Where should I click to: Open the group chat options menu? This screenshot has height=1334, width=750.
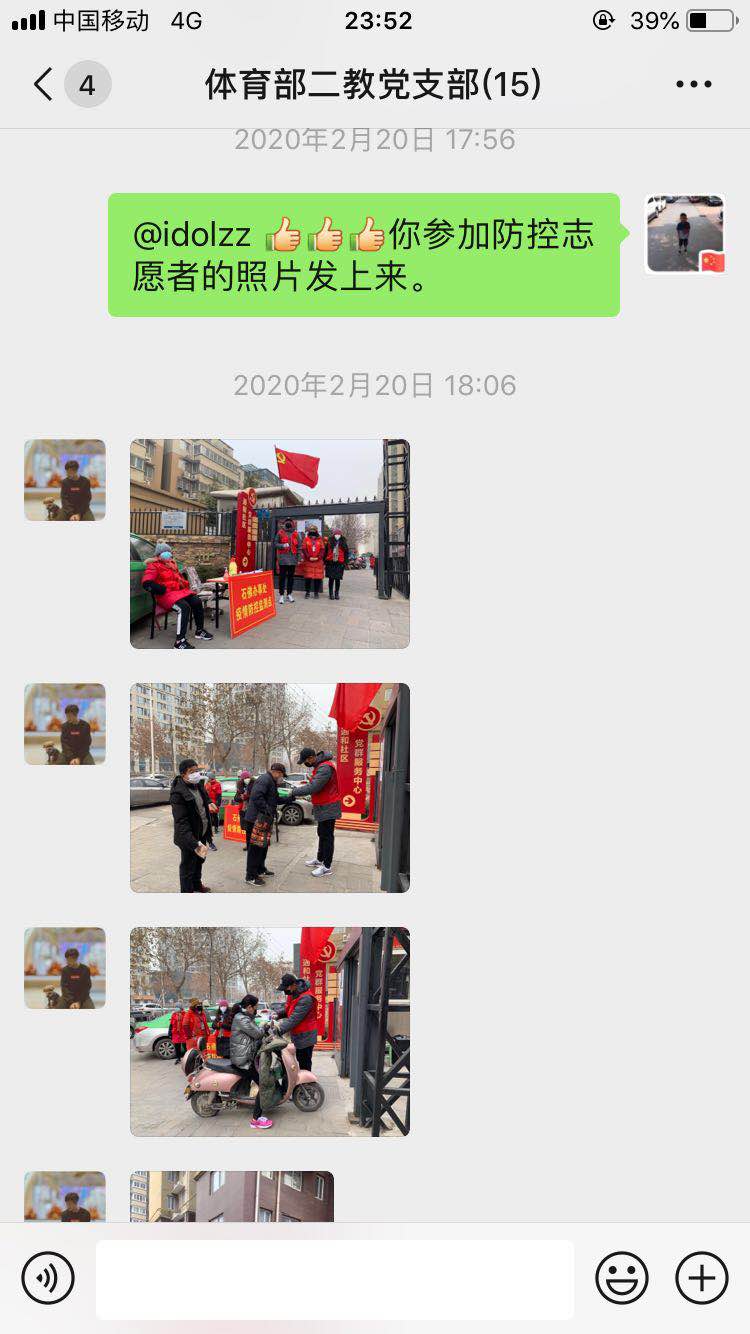pyautogui.click(x=693, y=85)
